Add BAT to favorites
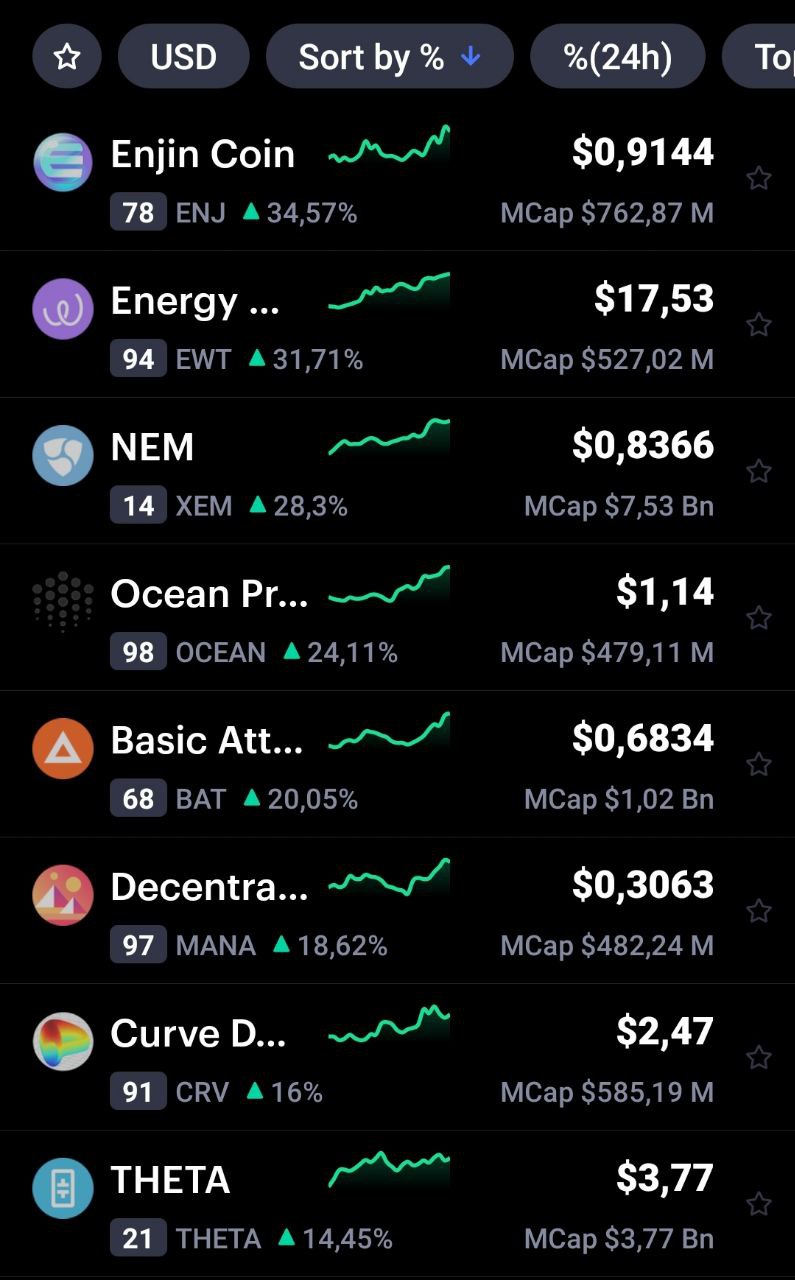Viewport: 795px width, 1280px height. [x=759, y=764]
